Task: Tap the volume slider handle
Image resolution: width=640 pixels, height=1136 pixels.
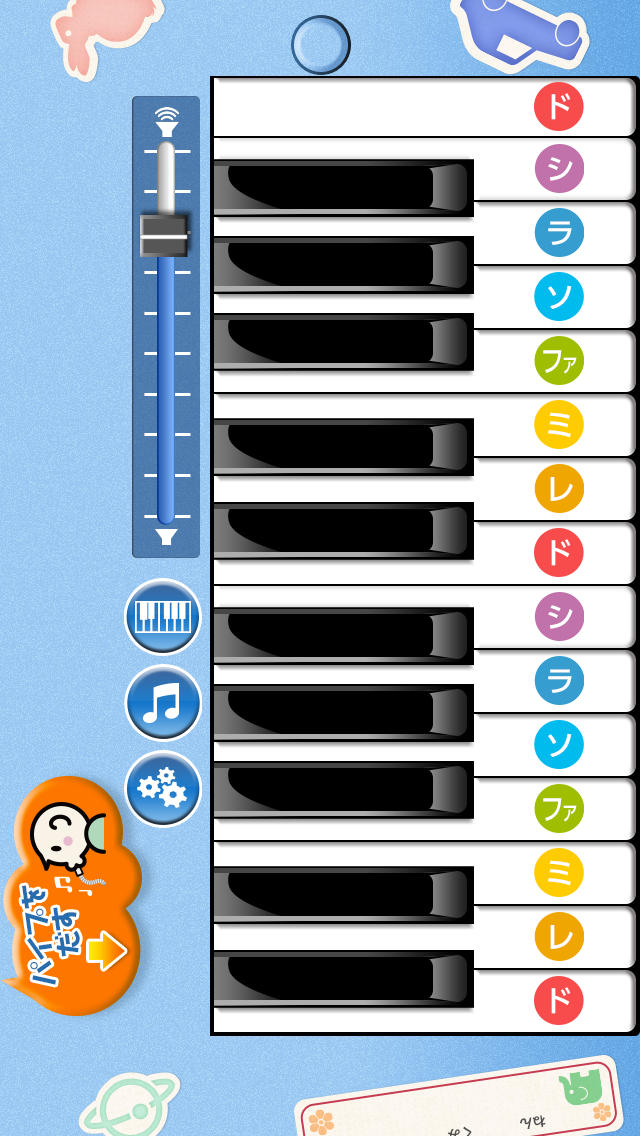Action: tap(164, 236)
